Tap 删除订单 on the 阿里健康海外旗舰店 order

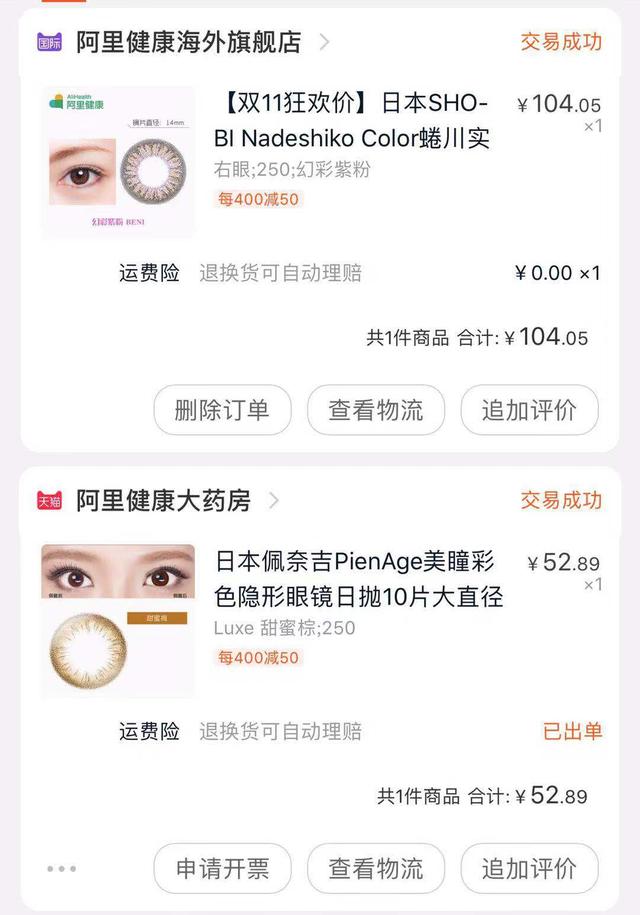(x=222, y=410)
